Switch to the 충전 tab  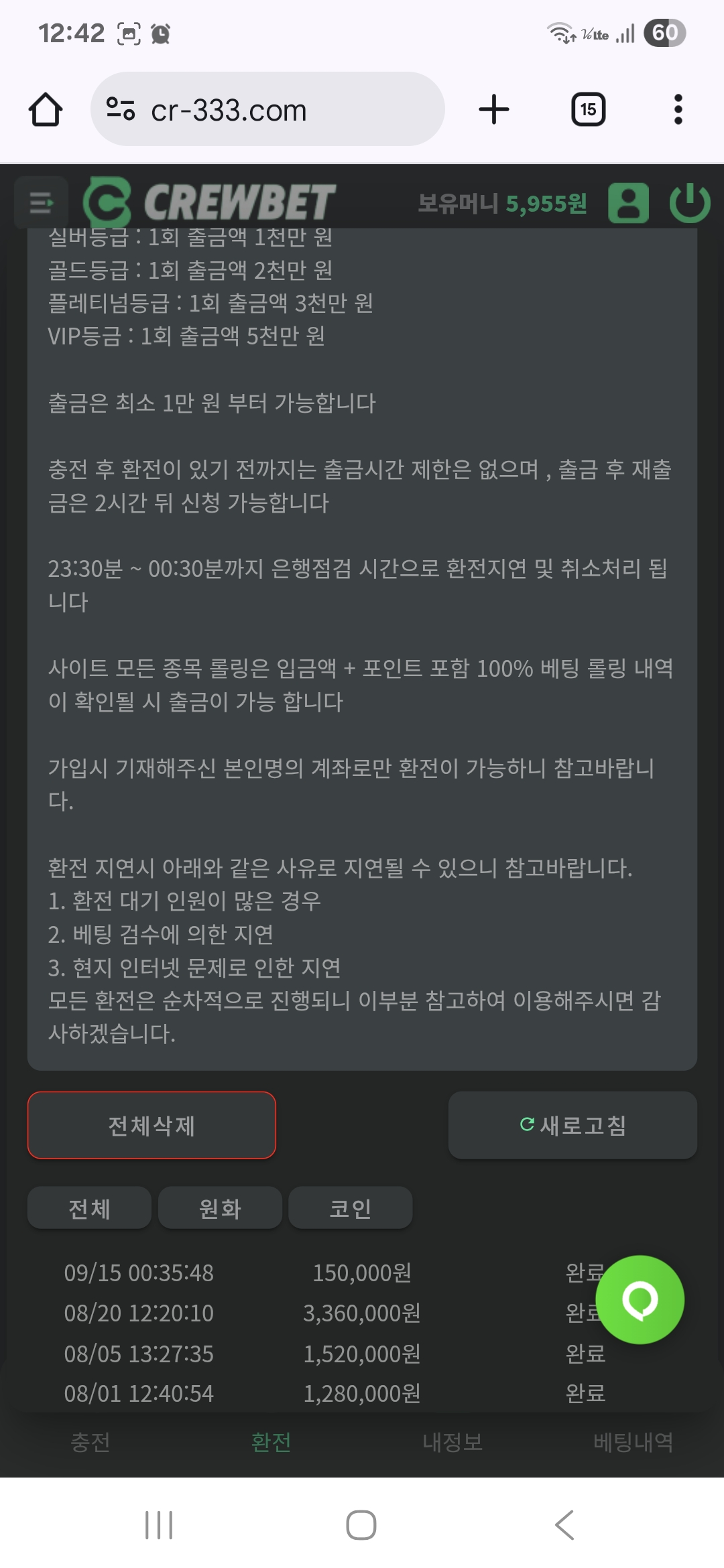click(x=90, y=1441)
